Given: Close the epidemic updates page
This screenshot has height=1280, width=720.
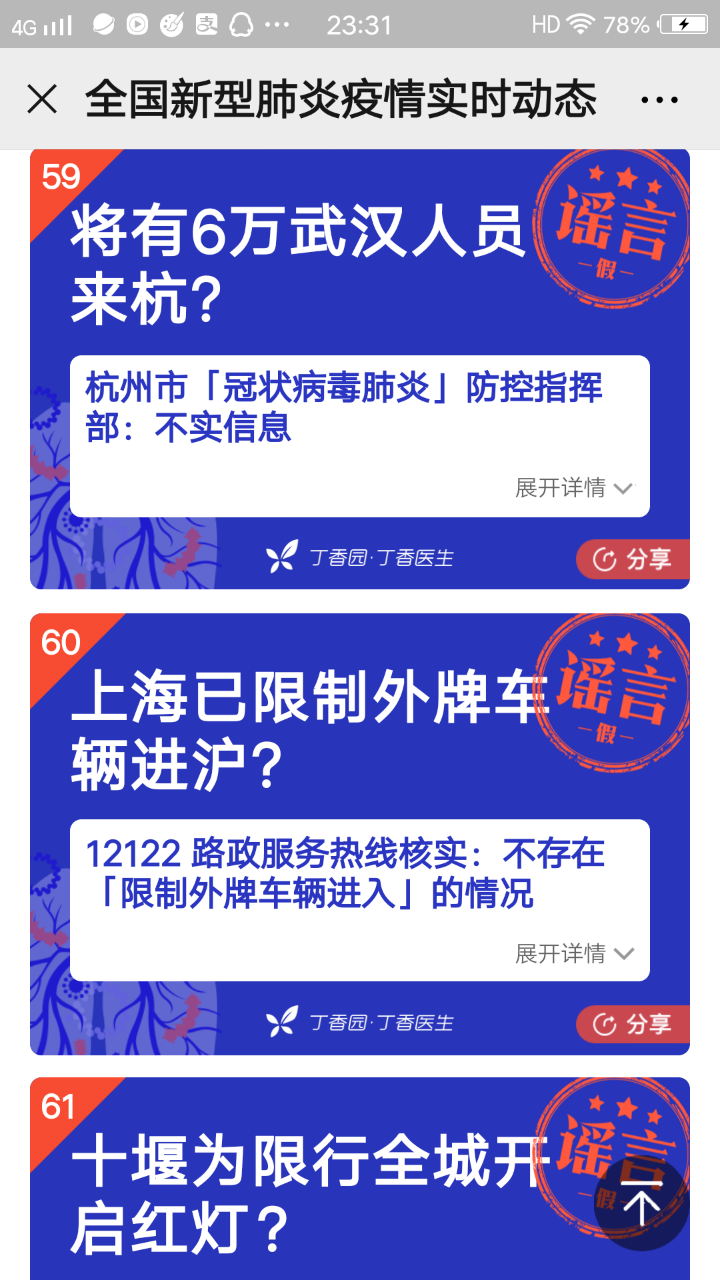Looking at the screenshot, I should click(42, 99).
